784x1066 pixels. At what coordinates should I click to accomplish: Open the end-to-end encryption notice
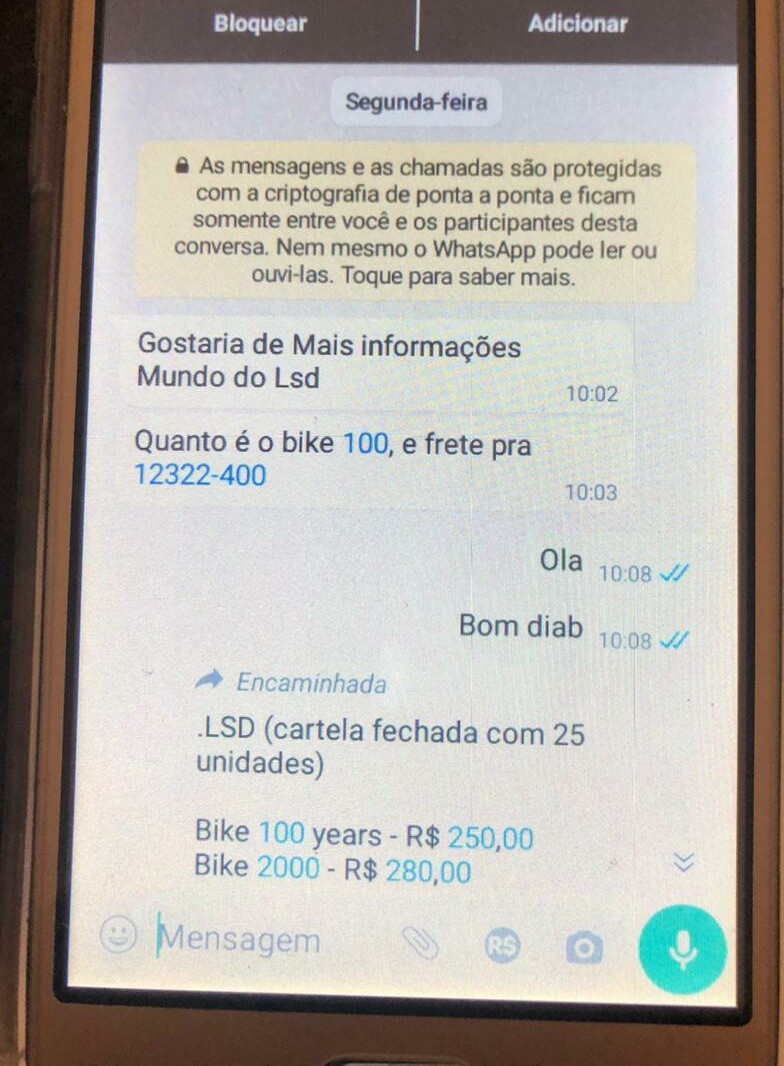click(415, 221)
